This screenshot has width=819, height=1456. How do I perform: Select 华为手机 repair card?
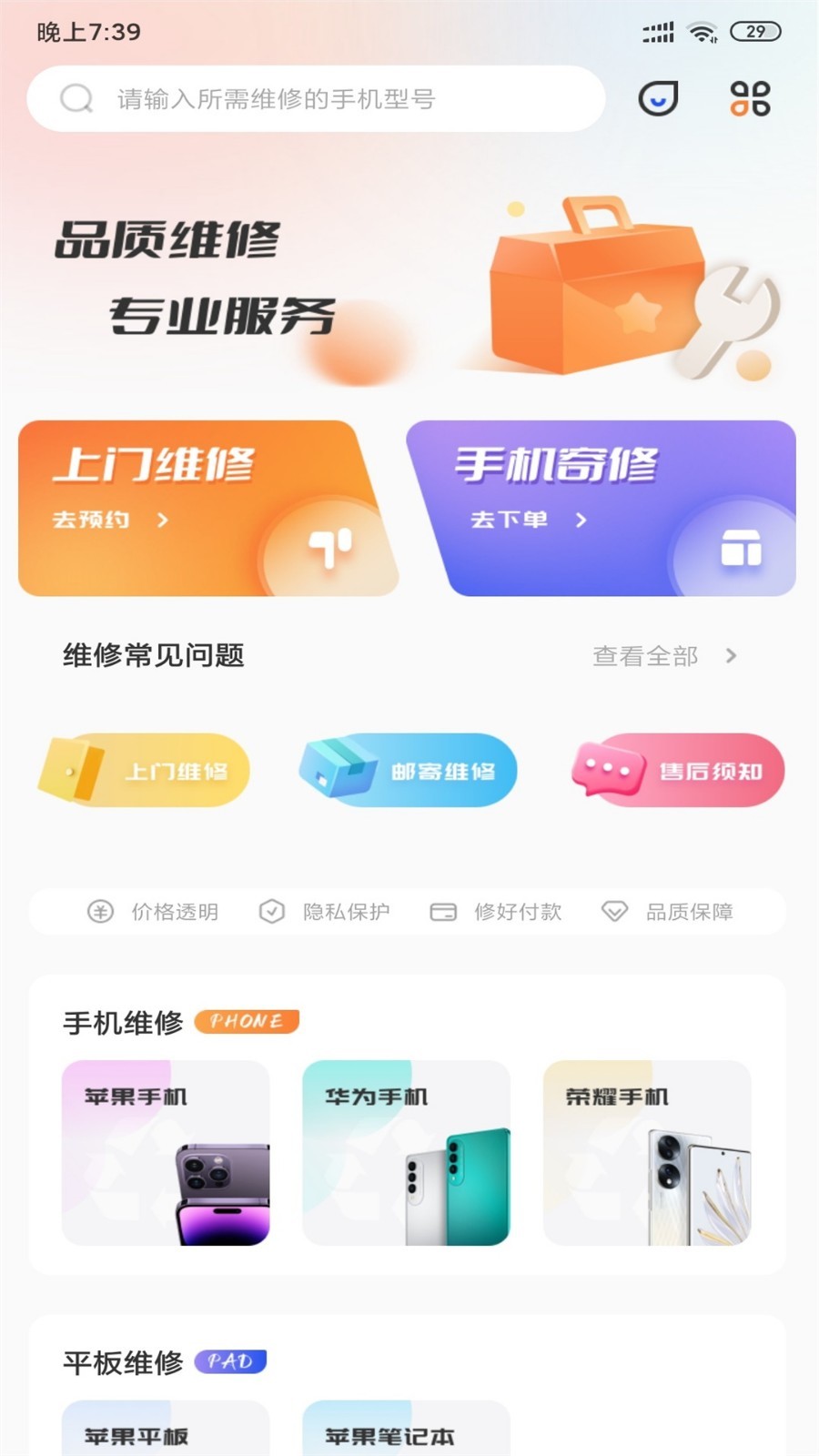point(406,1152)
